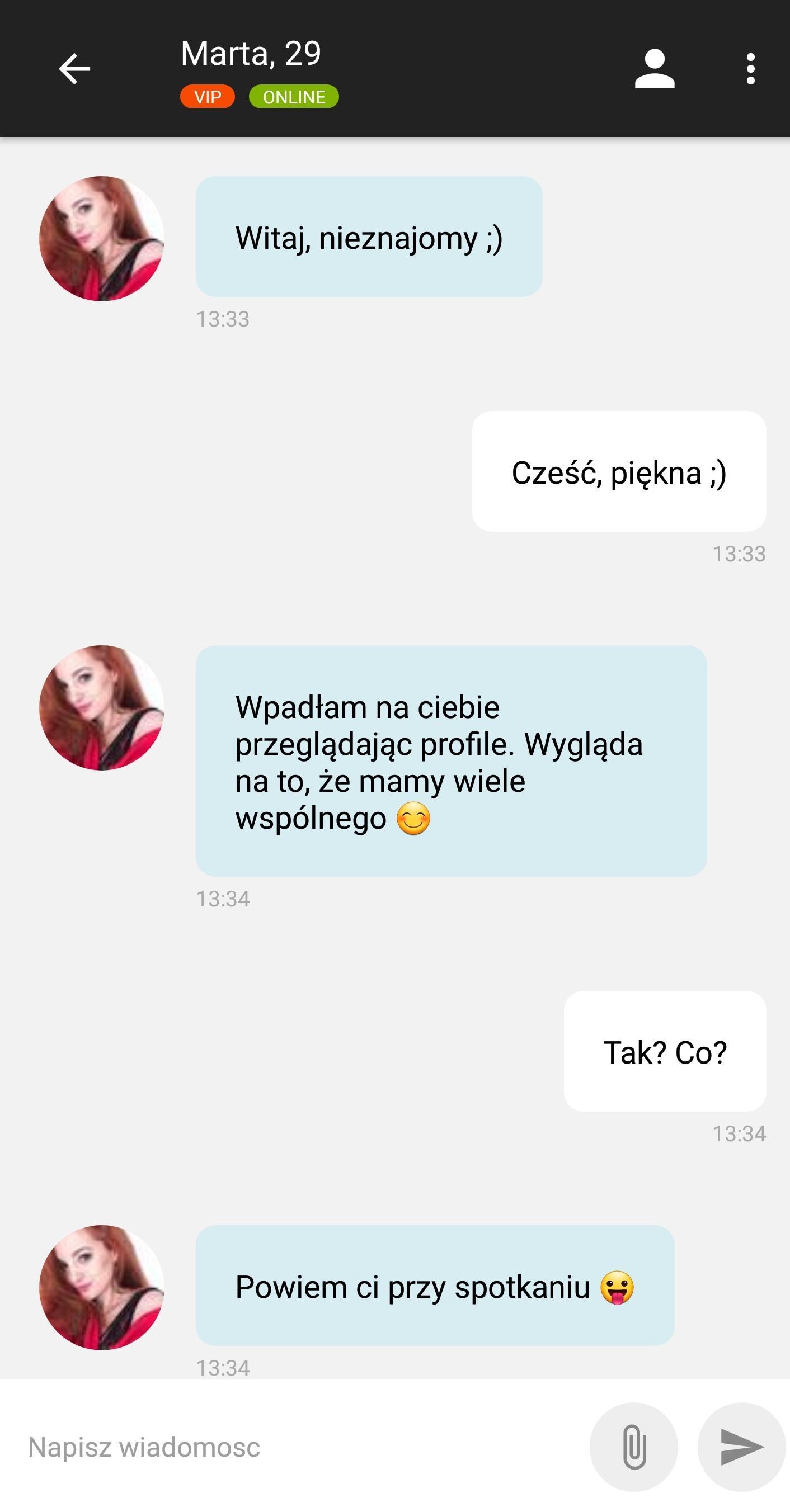This screenshot has height=1512, width=790.
Task: Open Marta's profile via person icon
Action: (x=654, y=69)
